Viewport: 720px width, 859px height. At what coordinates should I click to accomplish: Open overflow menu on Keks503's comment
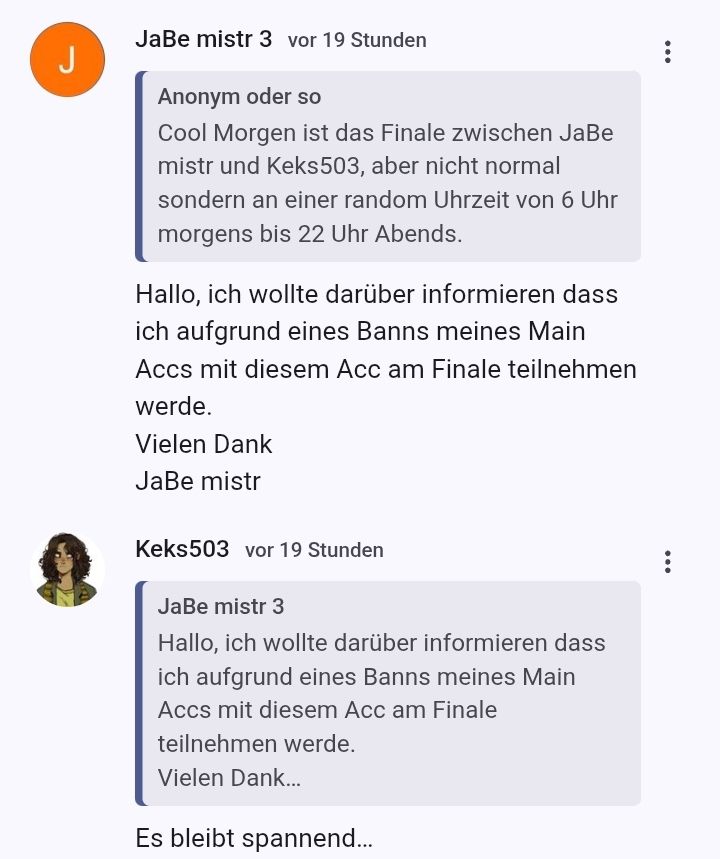(667, 562)
